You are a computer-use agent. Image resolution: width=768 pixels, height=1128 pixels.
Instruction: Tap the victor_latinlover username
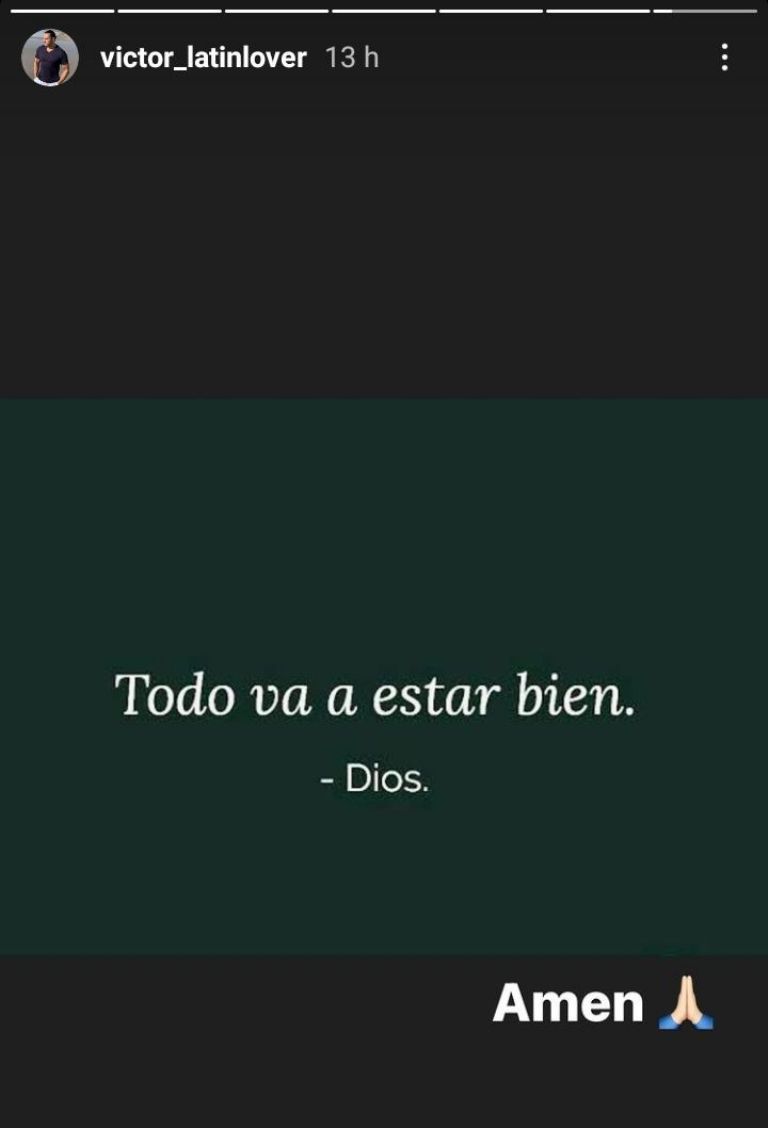[203, 58]
